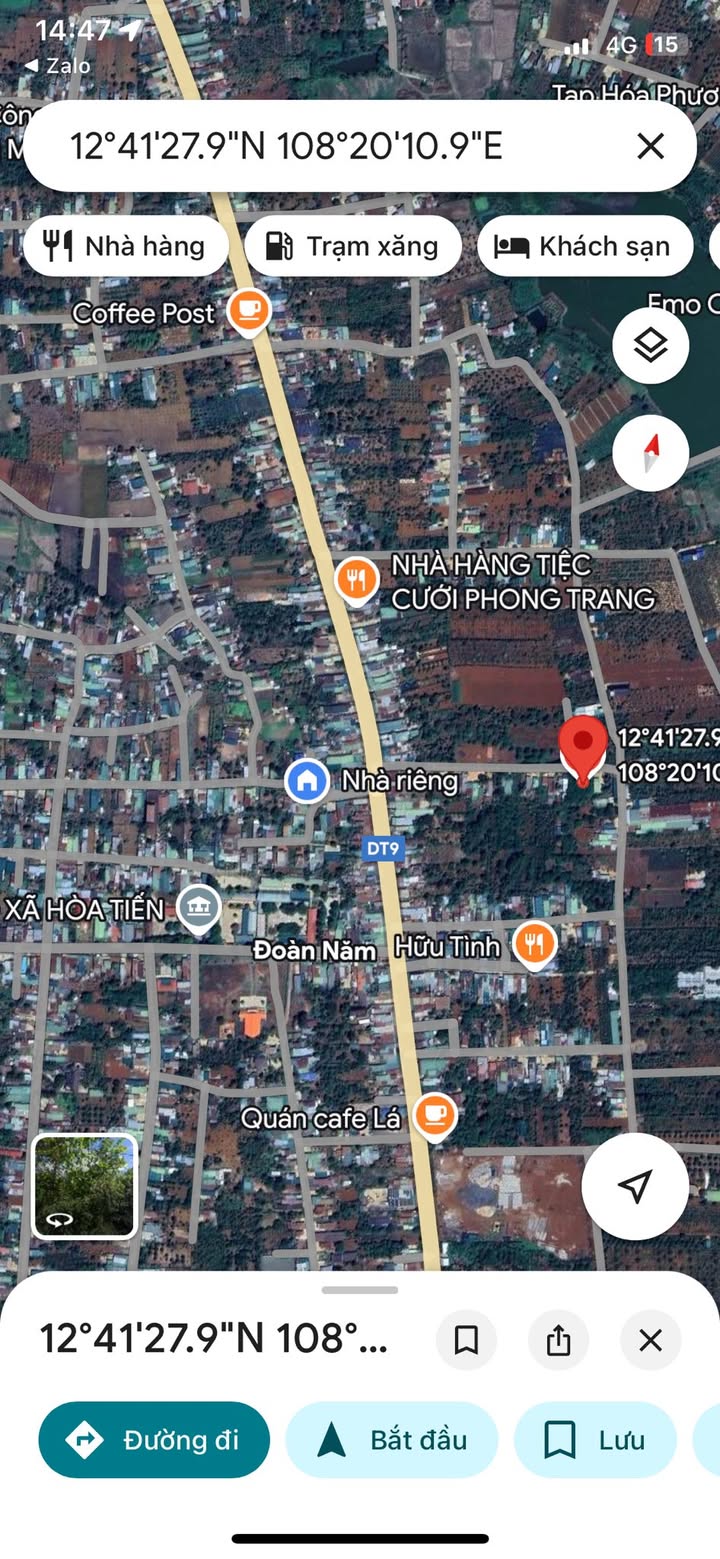Open Nhà hàng tiệc cưới Phong Trang marker
Screen dimensions: 720x1559
click(356, 579)
